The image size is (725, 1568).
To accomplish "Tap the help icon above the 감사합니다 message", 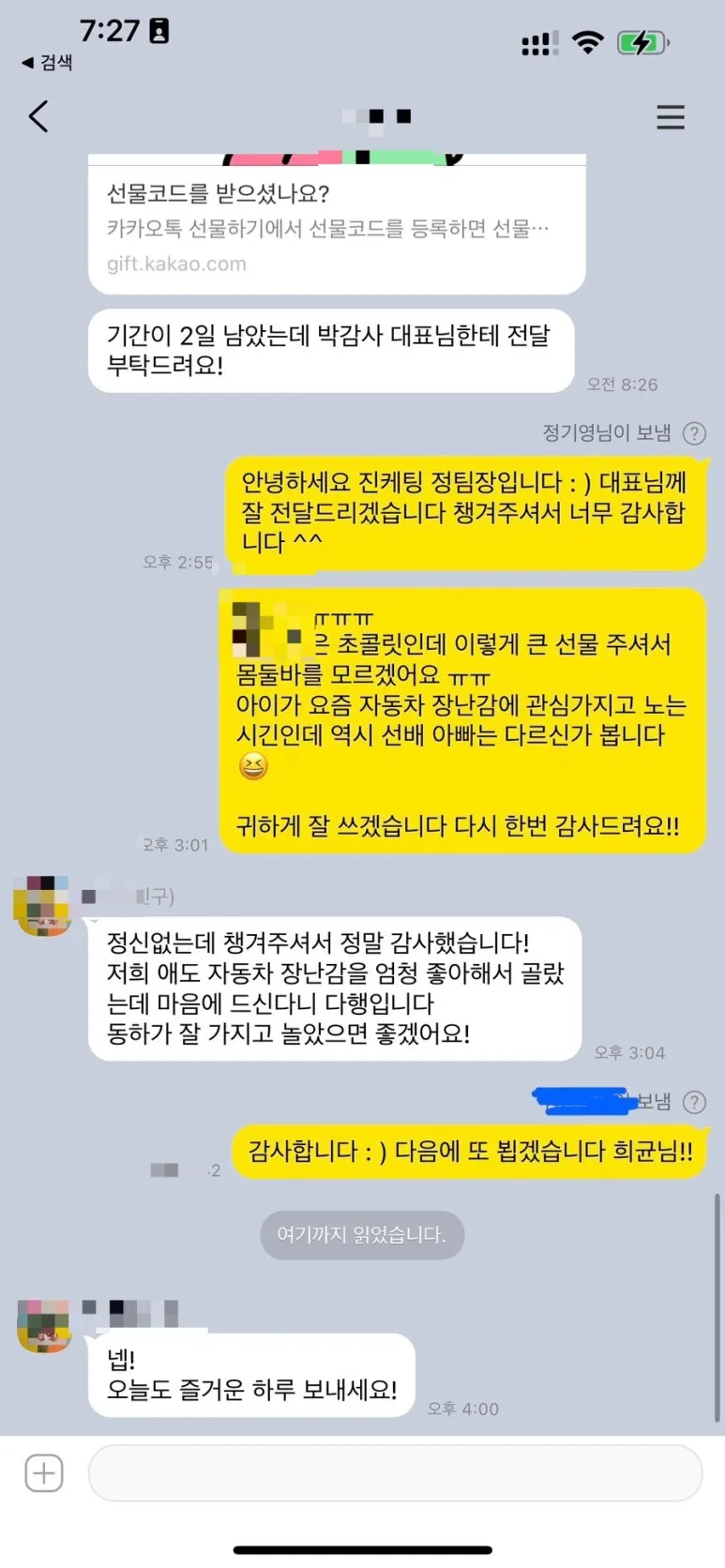I will tap(694, 1102).
